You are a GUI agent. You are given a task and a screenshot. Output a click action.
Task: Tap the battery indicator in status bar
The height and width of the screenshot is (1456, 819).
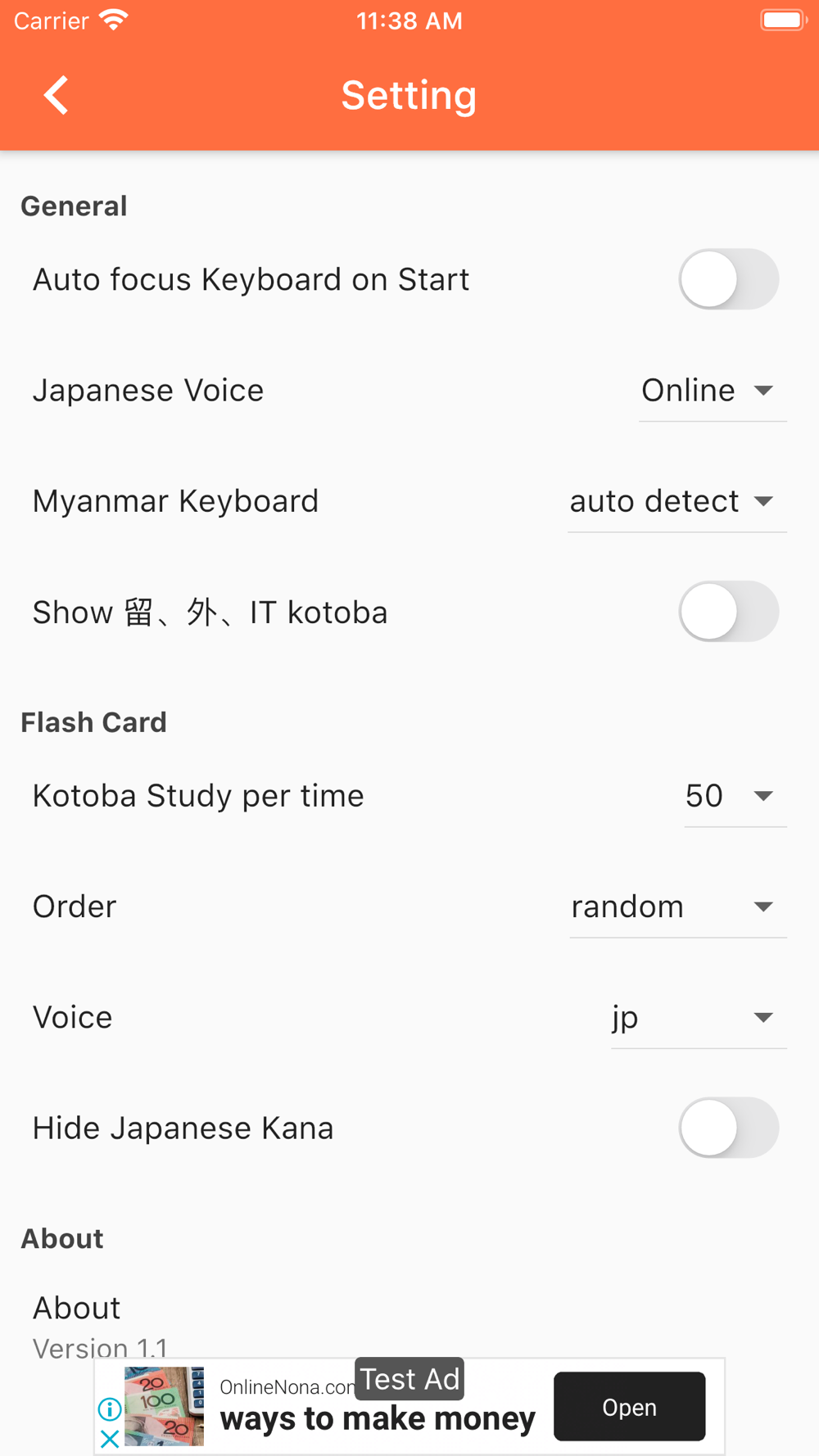click(781, 19)
